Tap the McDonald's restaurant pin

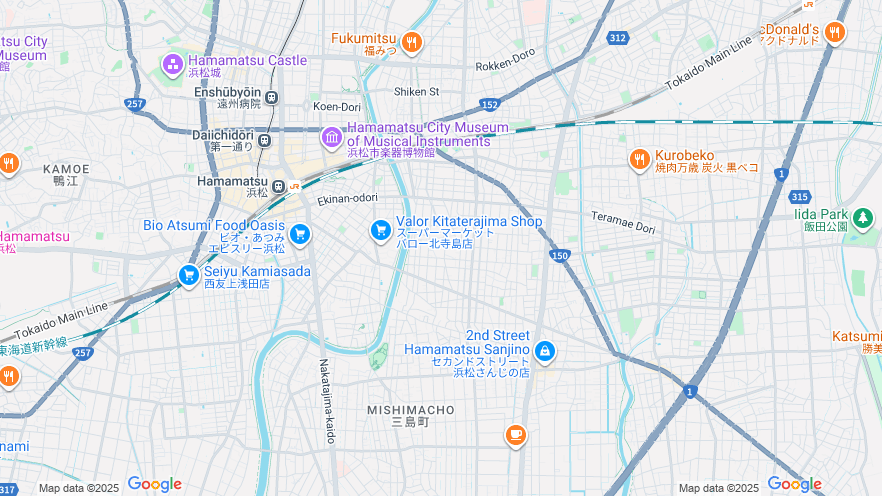pyautogui.click(x=835, y=33)
